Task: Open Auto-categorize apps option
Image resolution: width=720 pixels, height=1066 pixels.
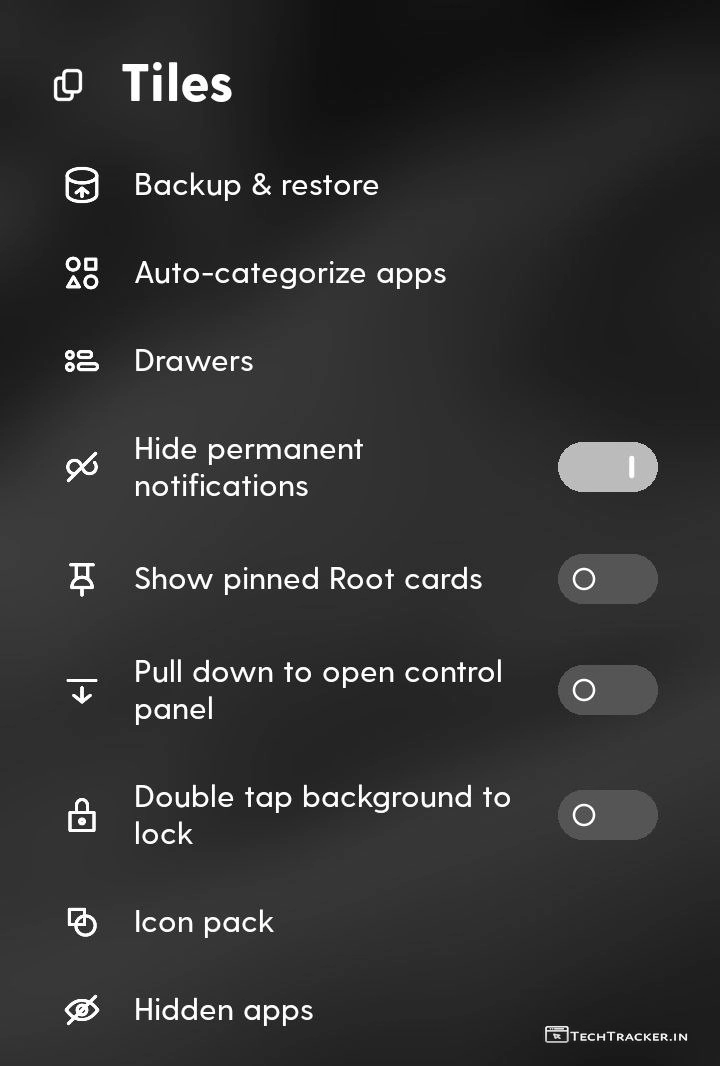Action: pyautogui.click(x=290, y=273)
